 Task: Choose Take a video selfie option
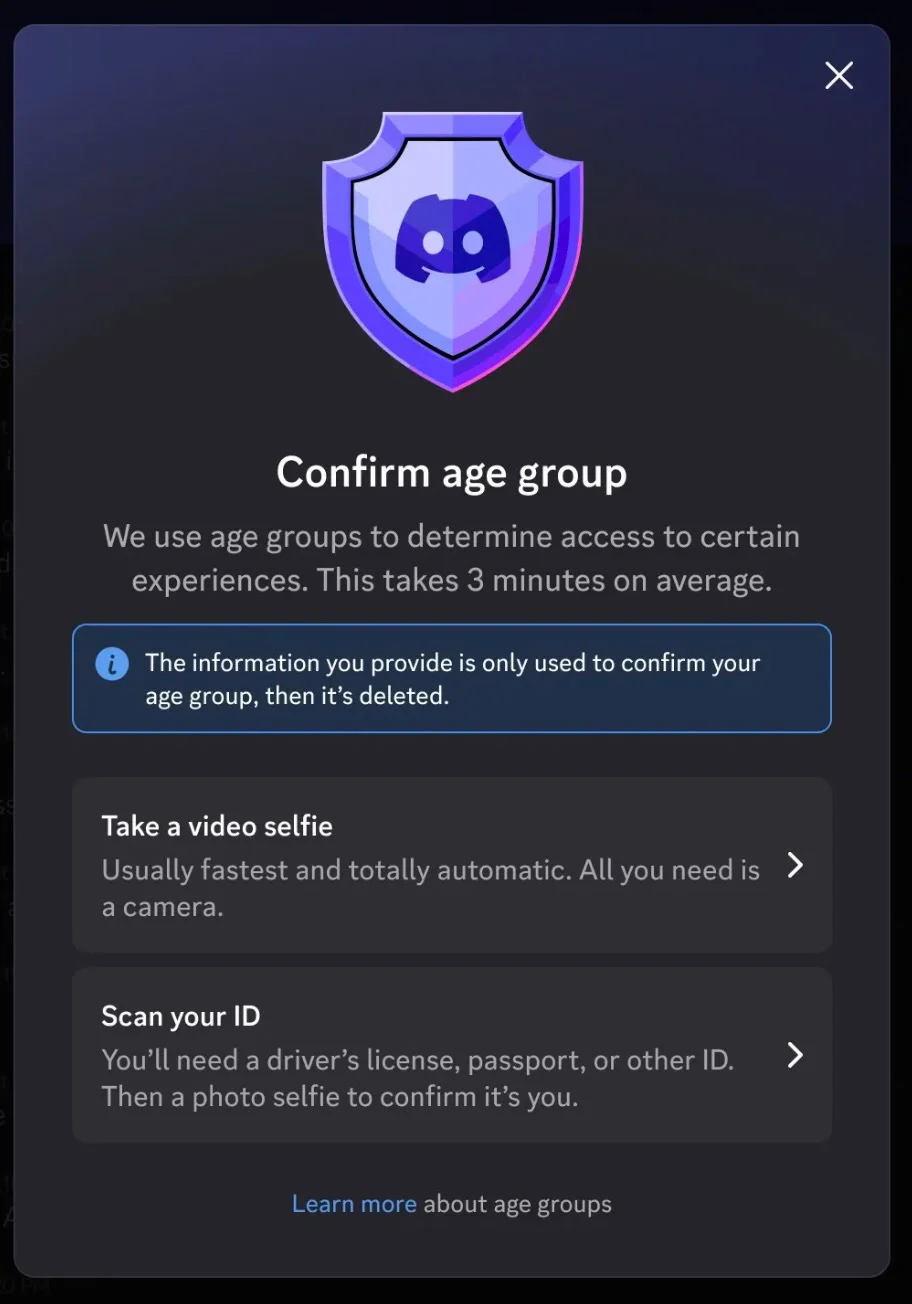[x=451, y=865]
